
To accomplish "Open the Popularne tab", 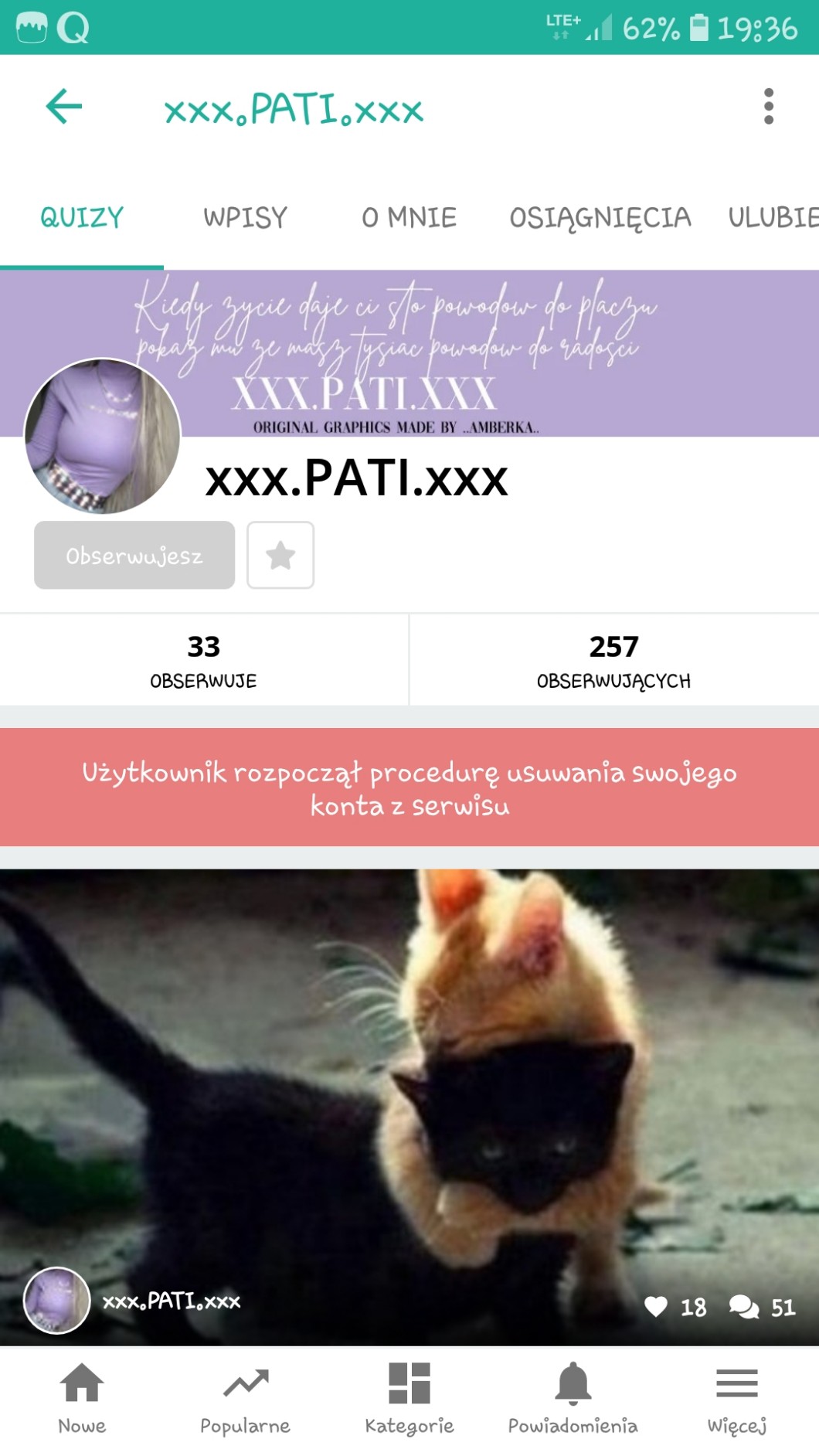I will pos(245,1397).
